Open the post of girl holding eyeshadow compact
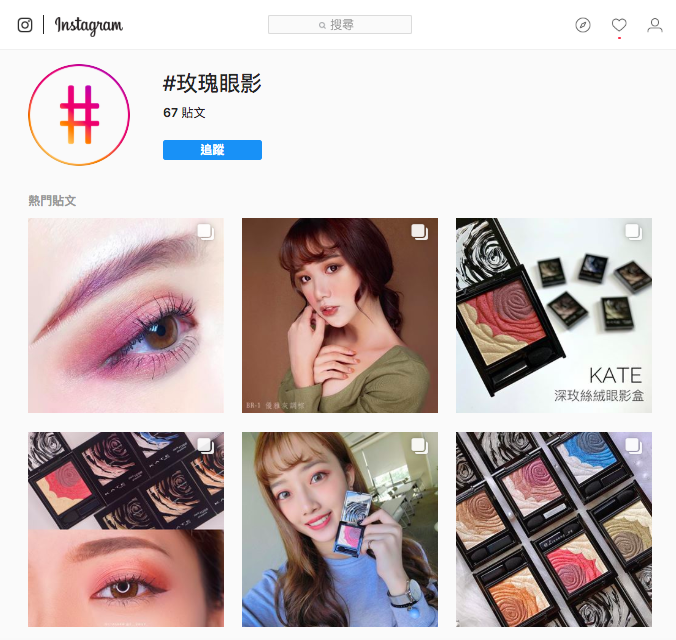 (340, 529)
